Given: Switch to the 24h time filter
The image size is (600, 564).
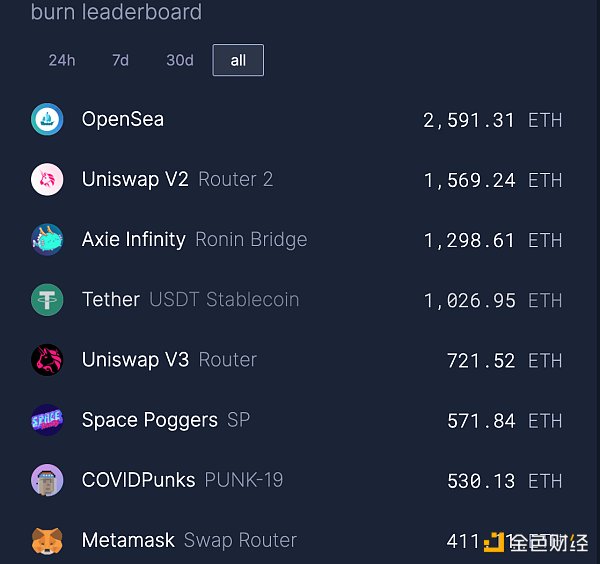Looking at the screenshot, I should point(62,60).
